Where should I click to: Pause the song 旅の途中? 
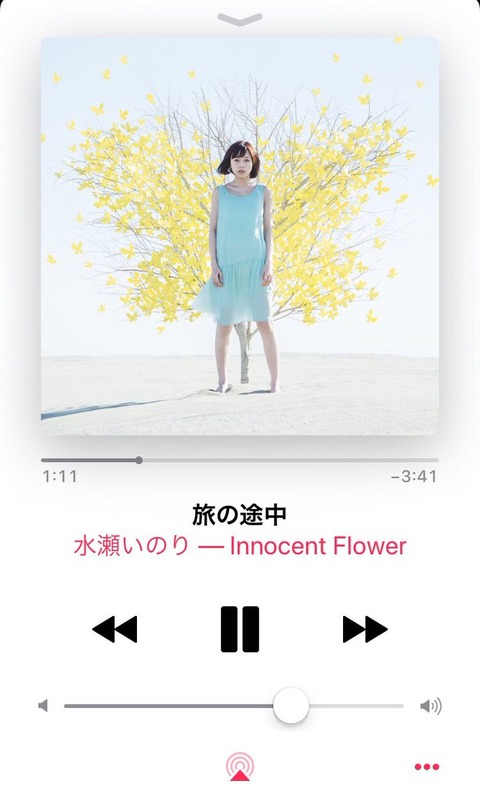click(x=240, y=629)
